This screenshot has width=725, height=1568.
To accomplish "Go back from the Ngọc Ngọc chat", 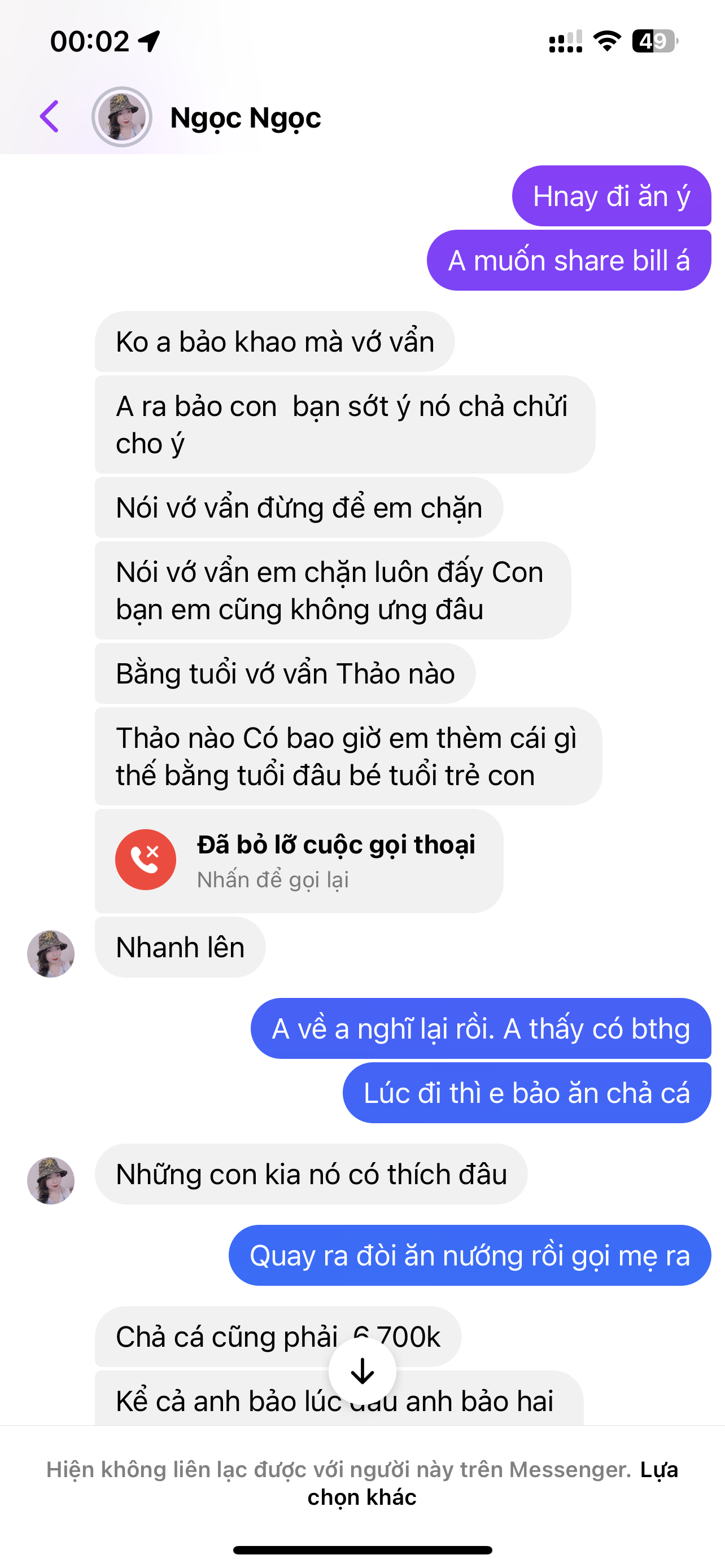I will 50,116.
